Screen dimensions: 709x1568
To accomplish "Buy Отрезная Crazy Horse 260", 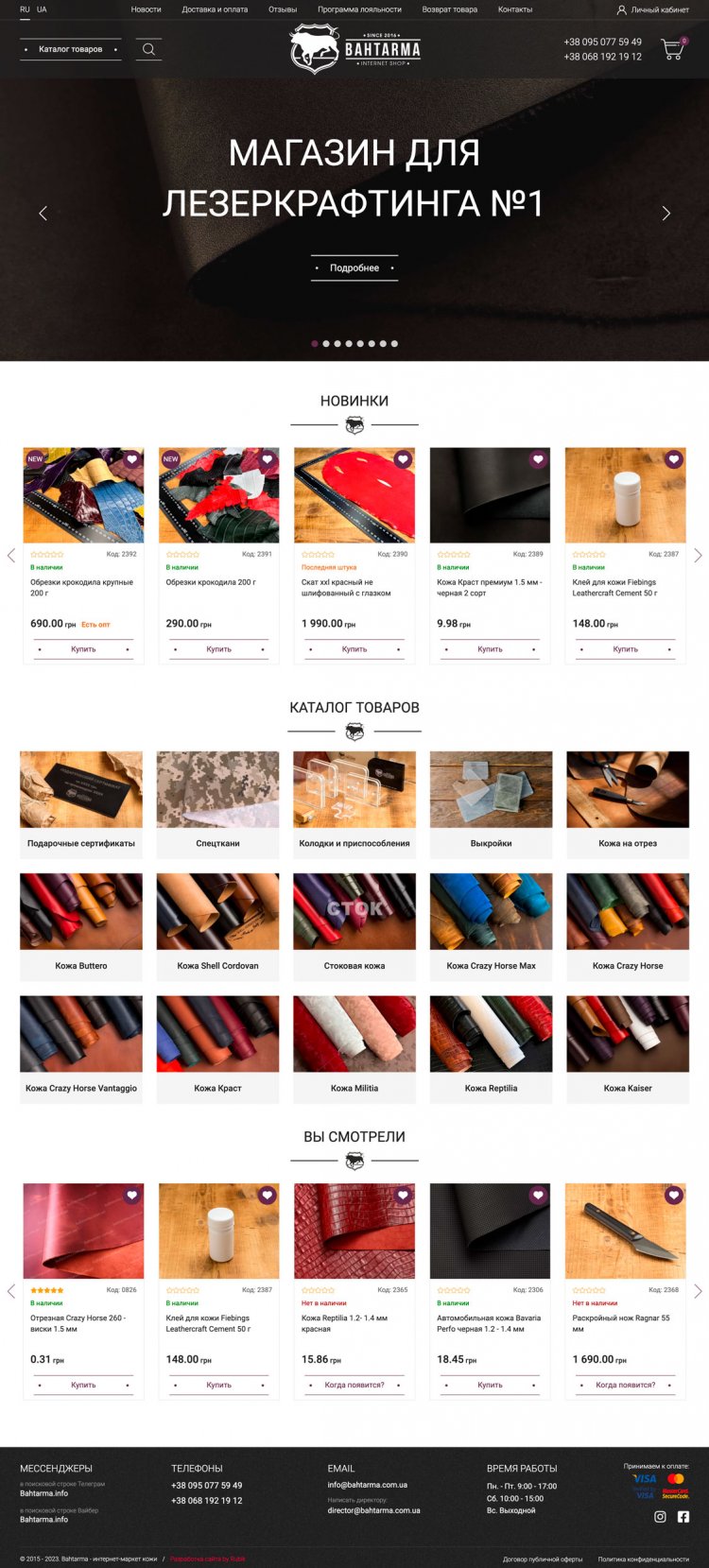I will pos(83,1385).
